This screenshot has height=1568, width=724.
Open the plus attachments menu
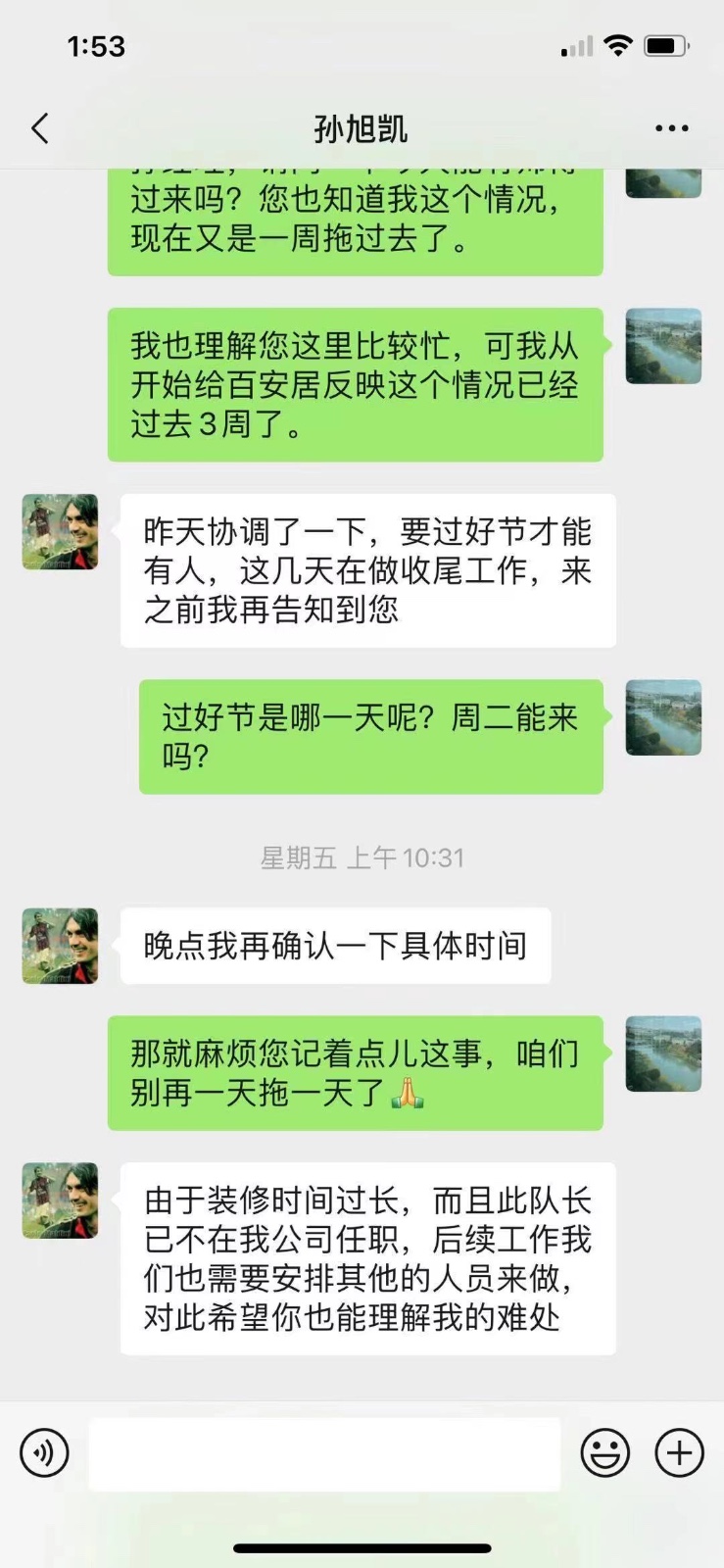(679, 1452)
